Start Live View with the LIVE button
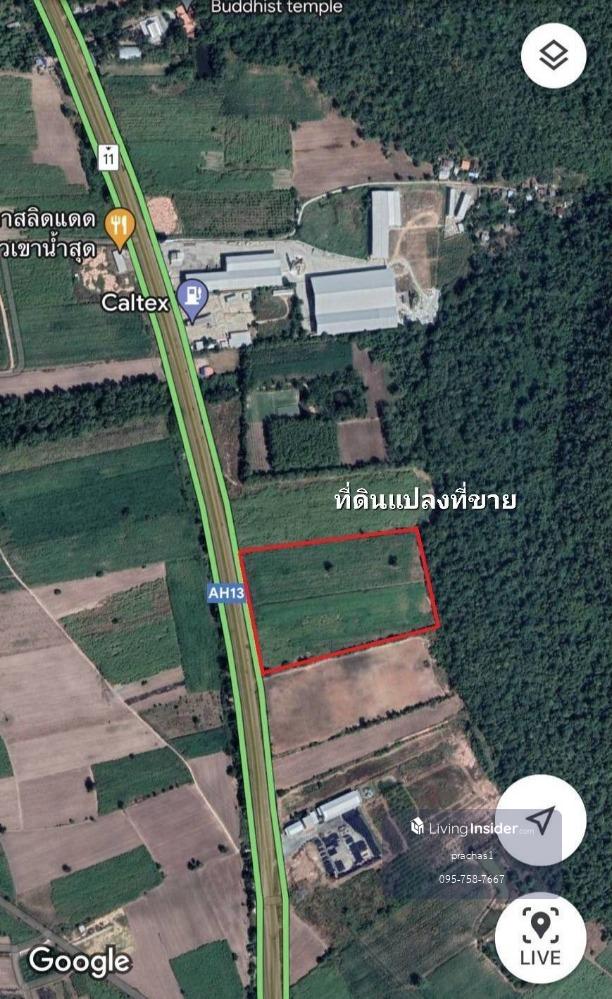 click(540, 937)
